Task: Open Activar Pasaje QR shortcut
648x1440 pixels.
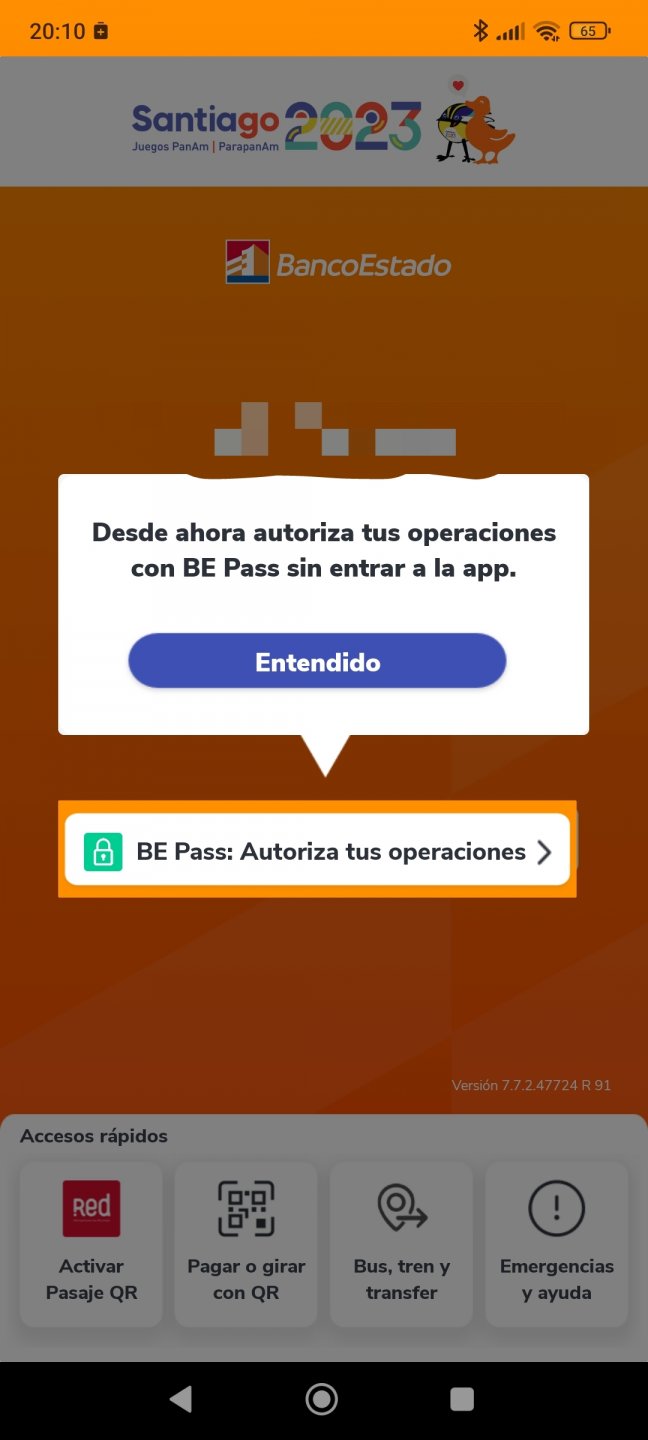Action: pos(91,1244)
